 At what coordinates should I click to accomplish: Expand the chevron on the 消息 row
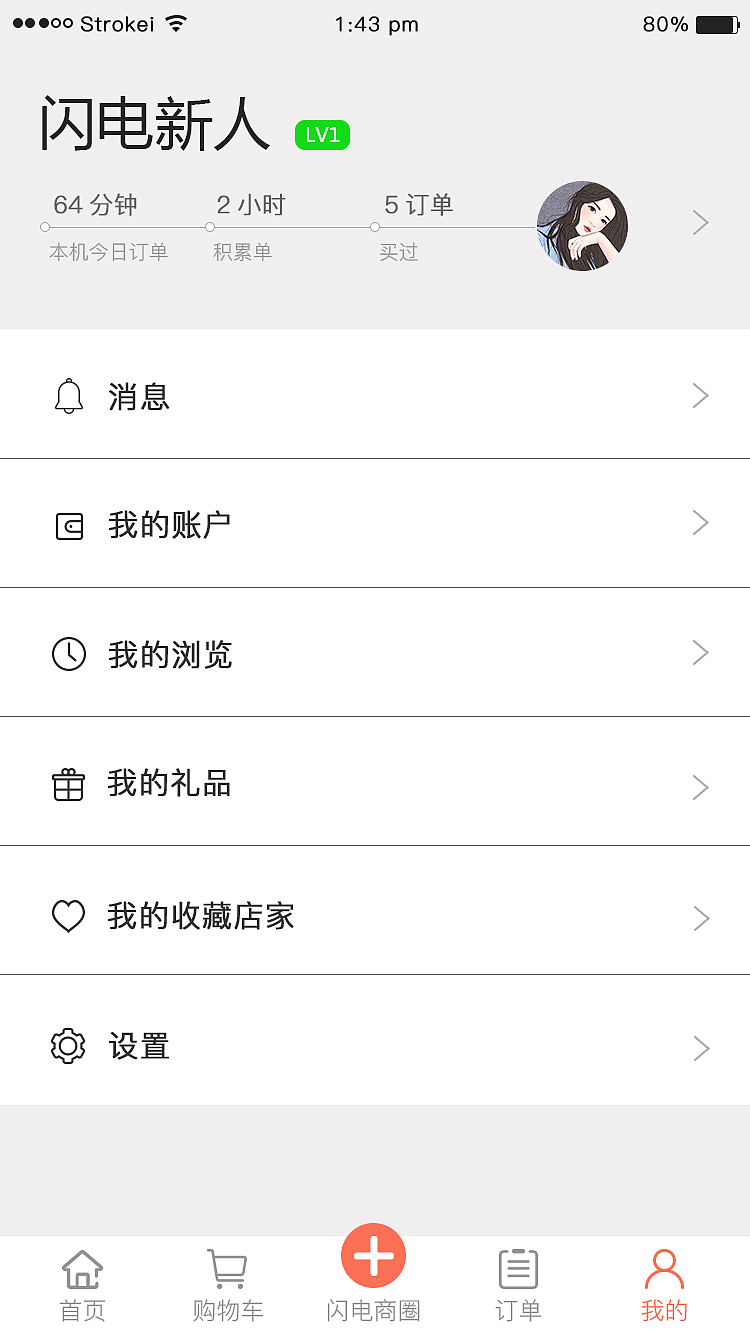point(700,395)
